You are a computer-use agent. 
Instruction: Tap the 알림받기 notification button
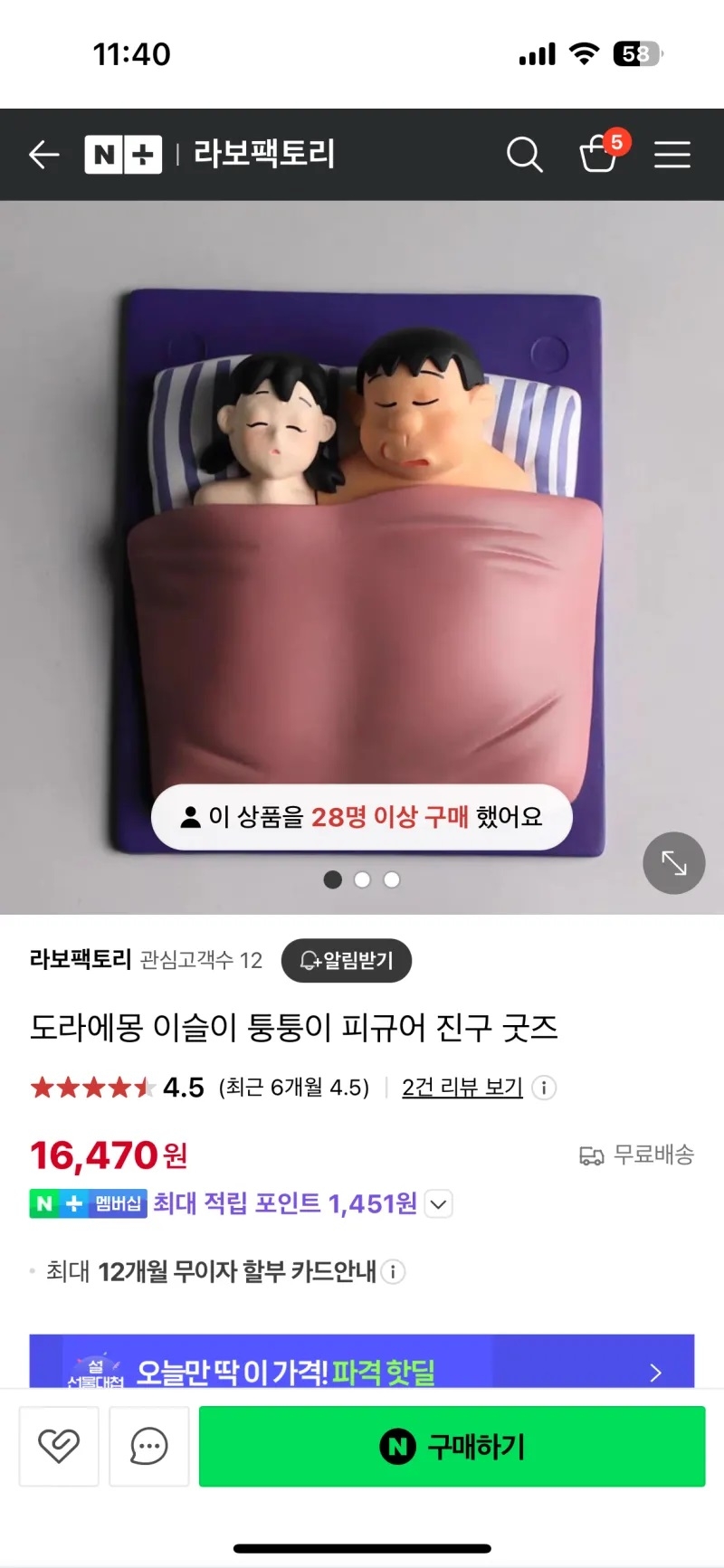(x=347, y=960)
